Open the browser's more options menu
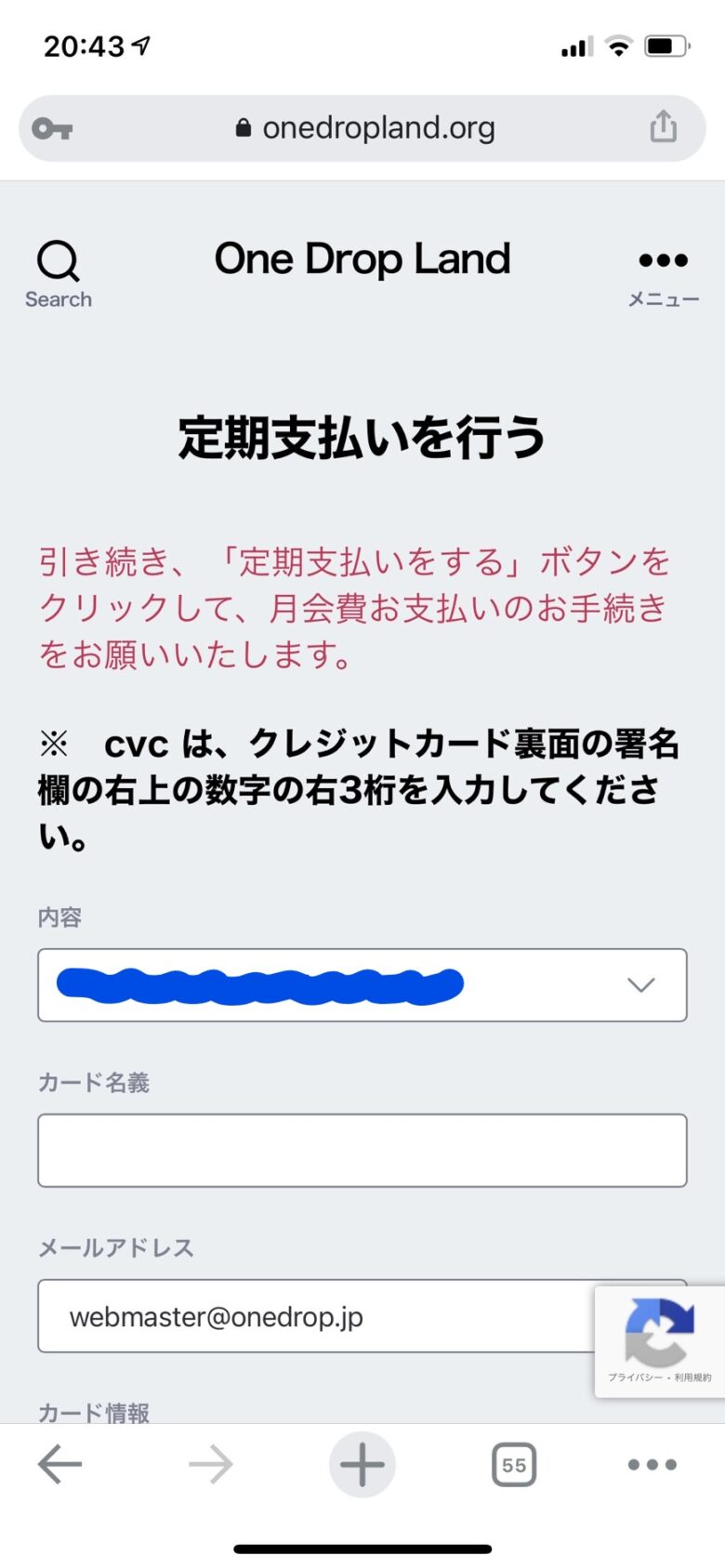725x1568 pixels. point(652,1465)
